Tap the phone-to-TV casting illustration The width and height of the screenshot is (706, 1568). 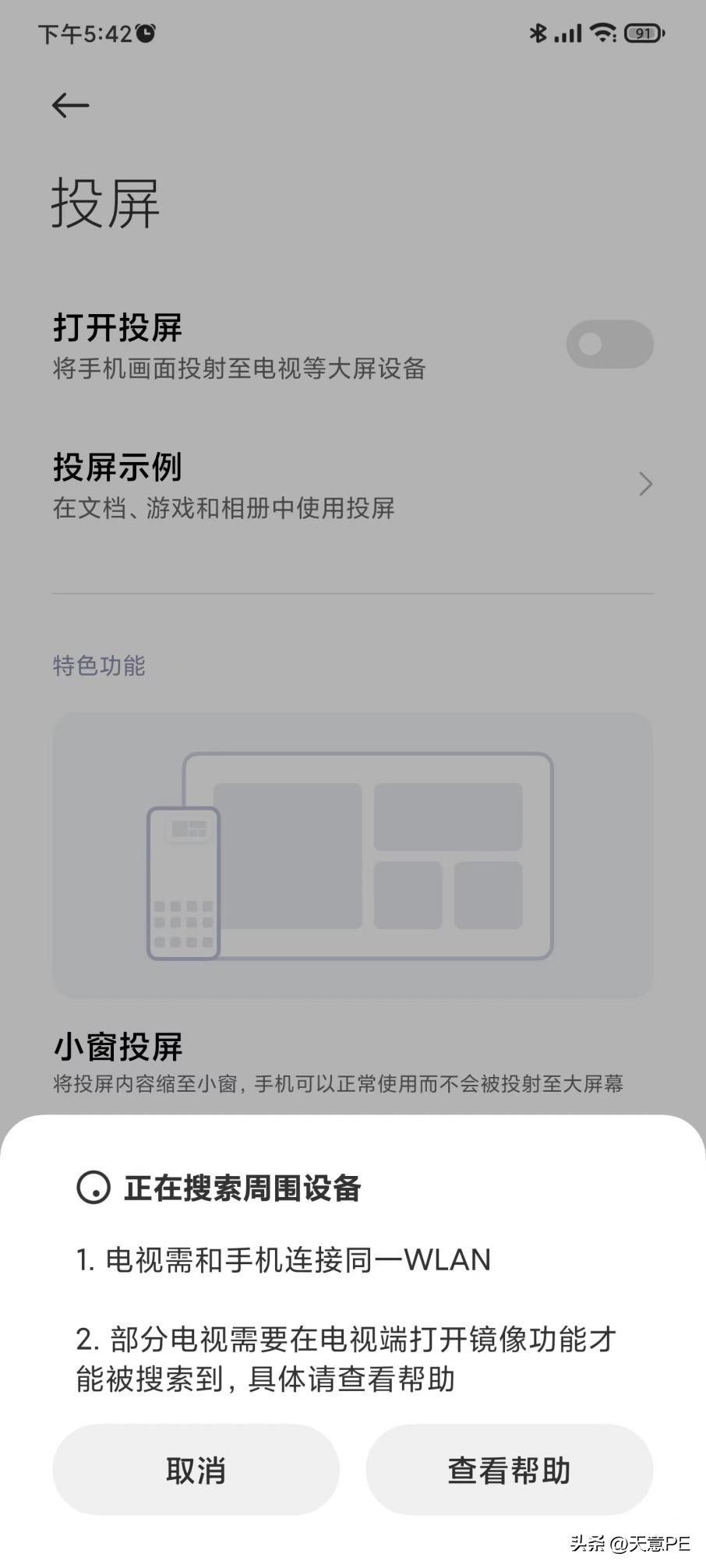[x=353, y=857]
